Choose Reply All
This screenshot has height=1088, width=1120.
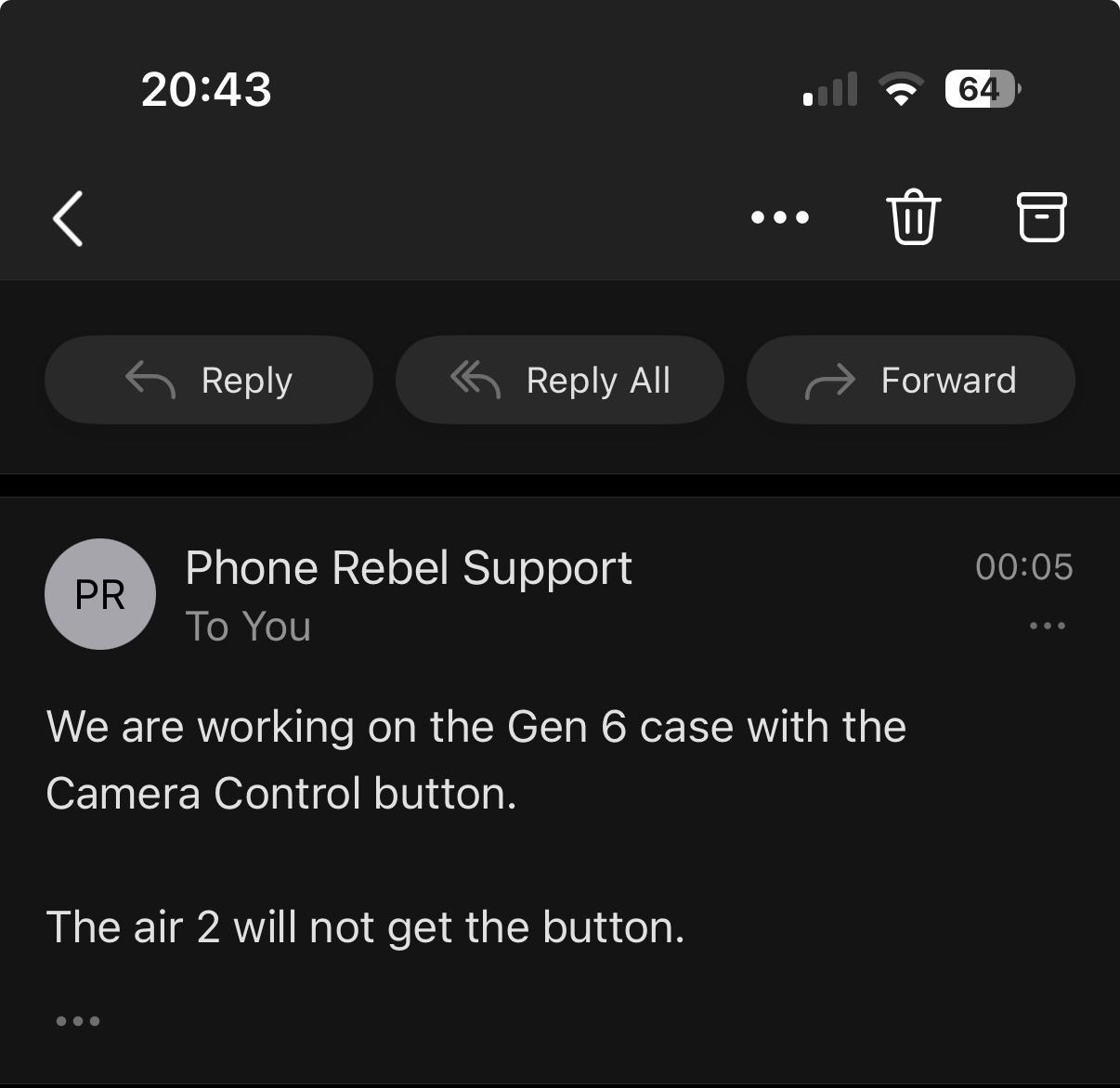coord(560,380)
